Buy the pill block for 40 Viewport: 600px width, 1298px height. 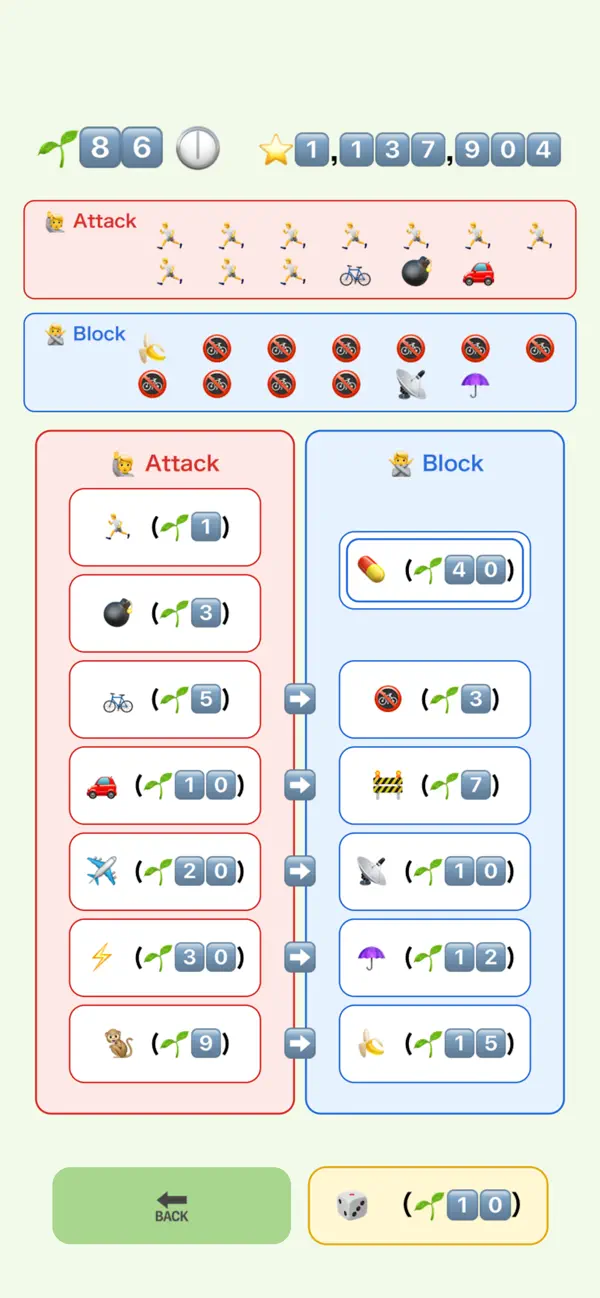(435, 570)
